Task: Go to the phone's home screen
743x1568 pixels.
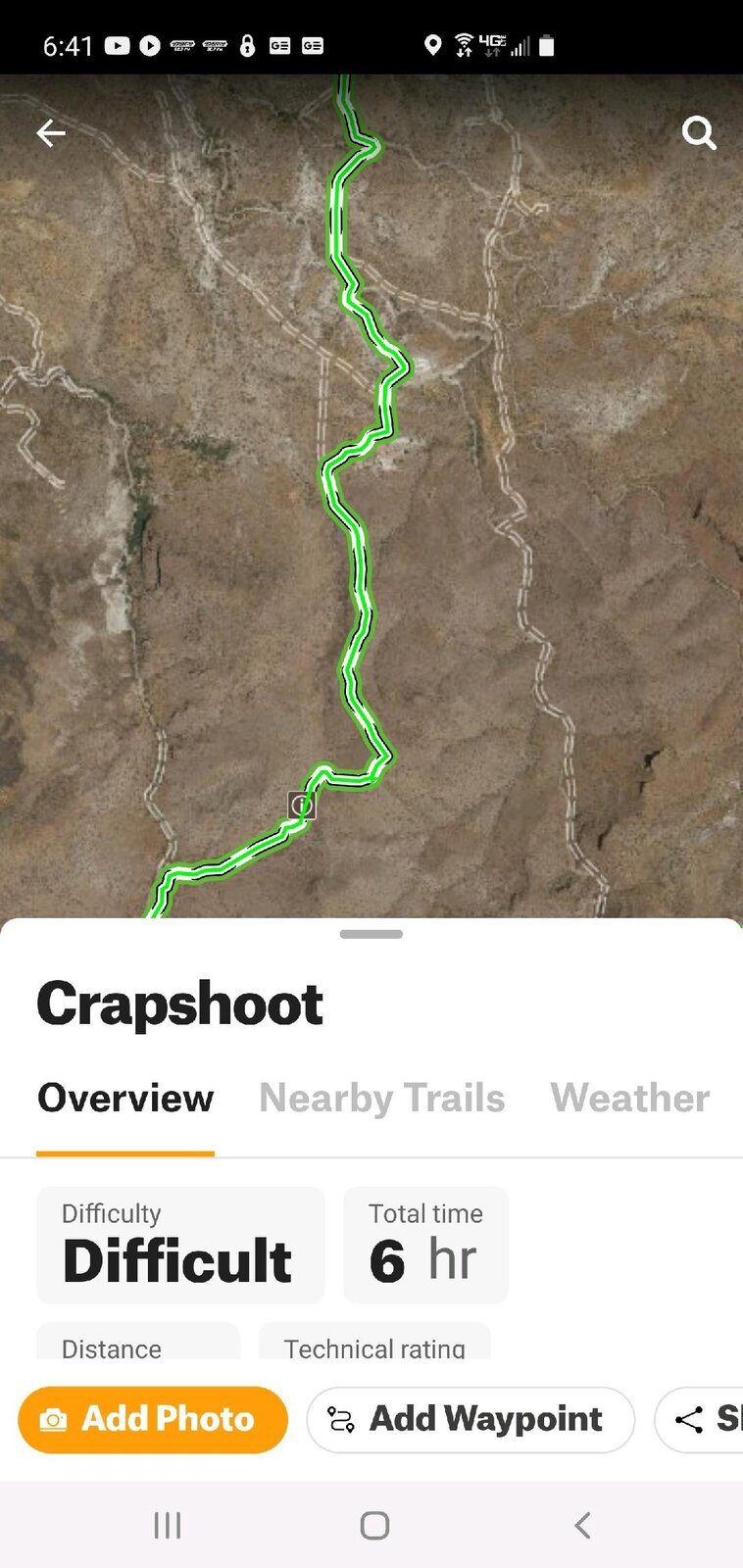Action: click(x=374, y=1525)
